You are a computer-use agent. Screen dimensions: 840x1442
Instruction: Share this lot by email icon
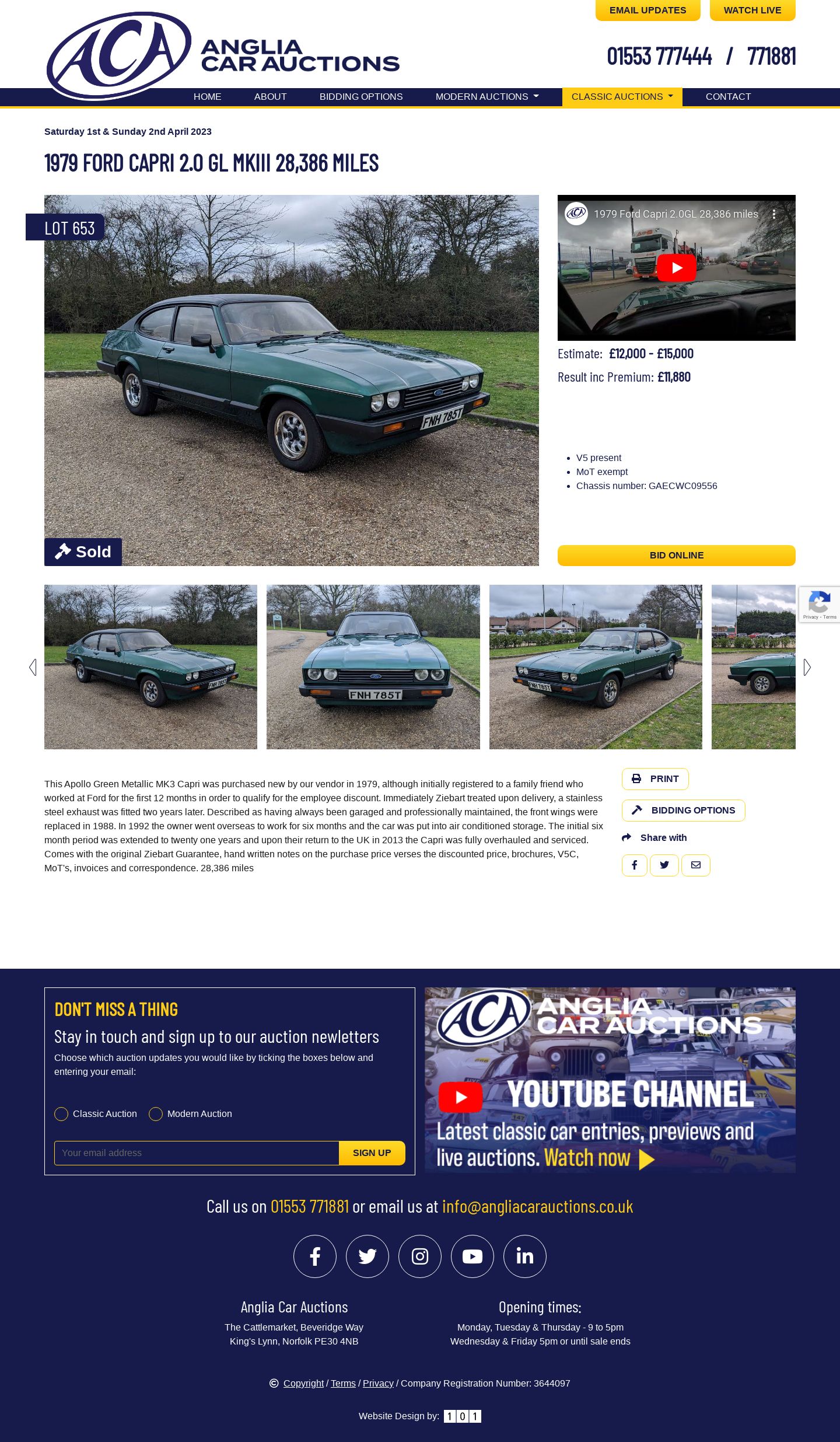(x=696, y=865)
